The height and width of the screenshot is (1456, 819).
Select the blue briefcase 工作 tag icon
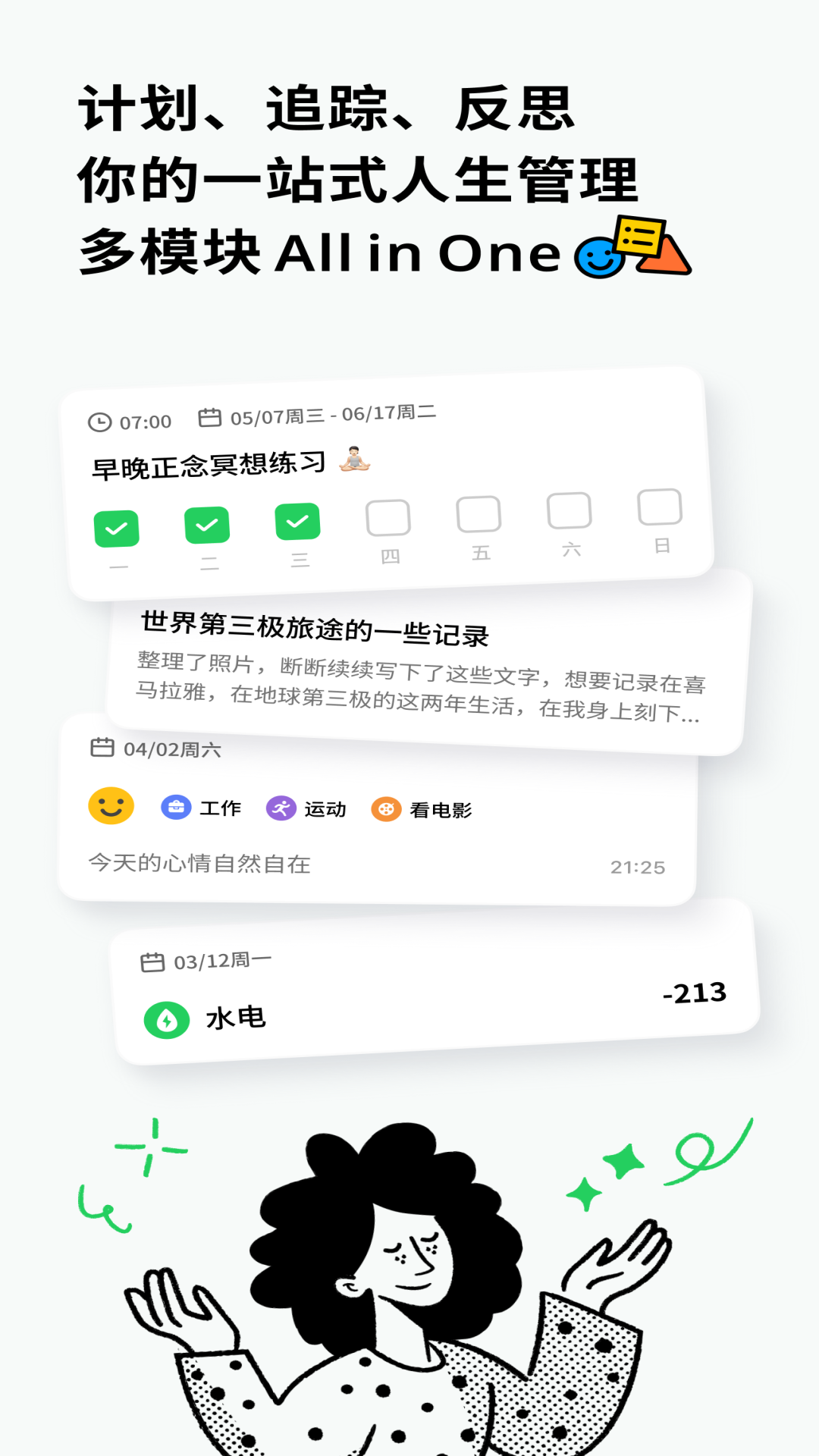click(175, 807)
